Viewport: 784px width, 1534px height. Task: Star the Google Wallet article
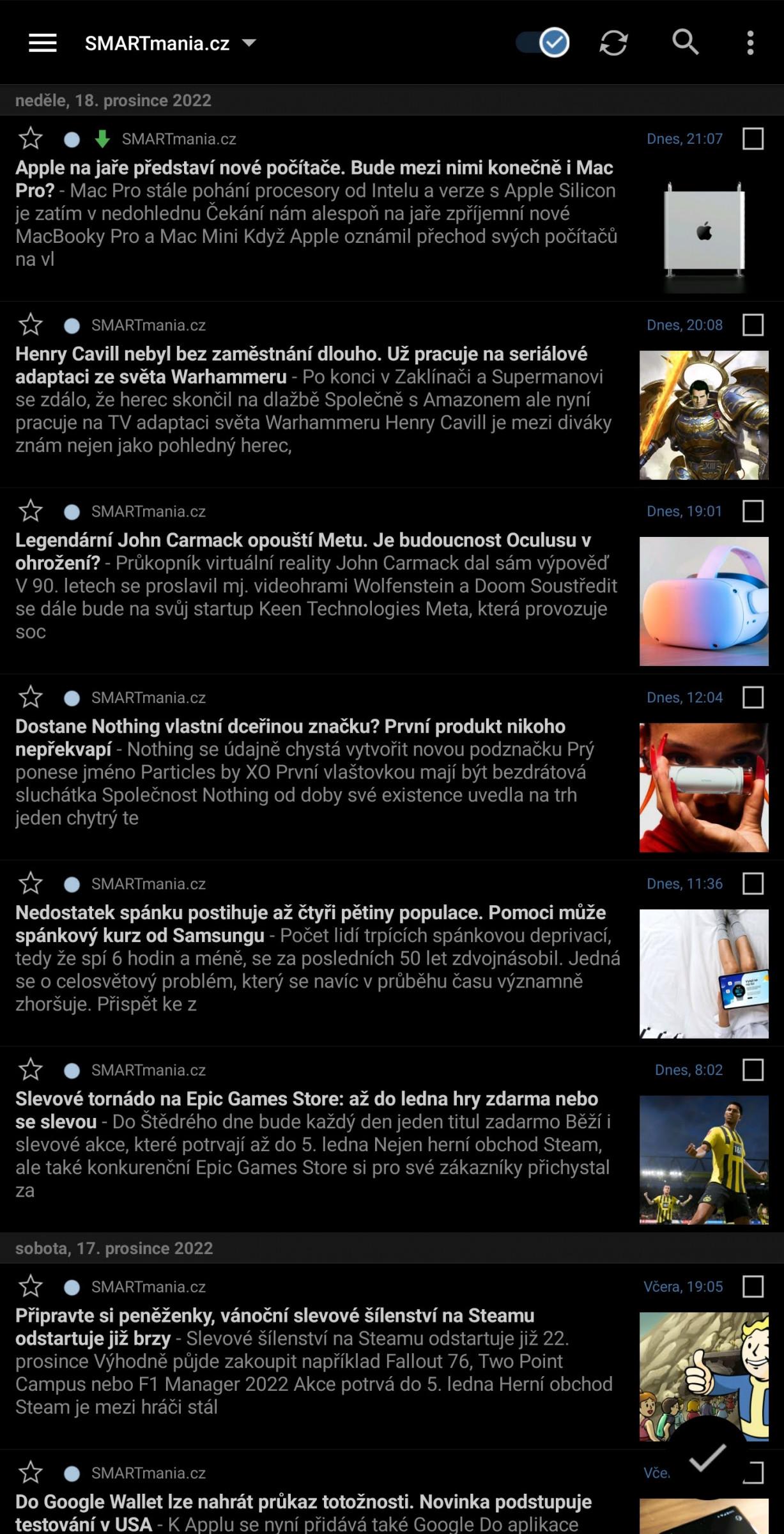[30, 1473]
